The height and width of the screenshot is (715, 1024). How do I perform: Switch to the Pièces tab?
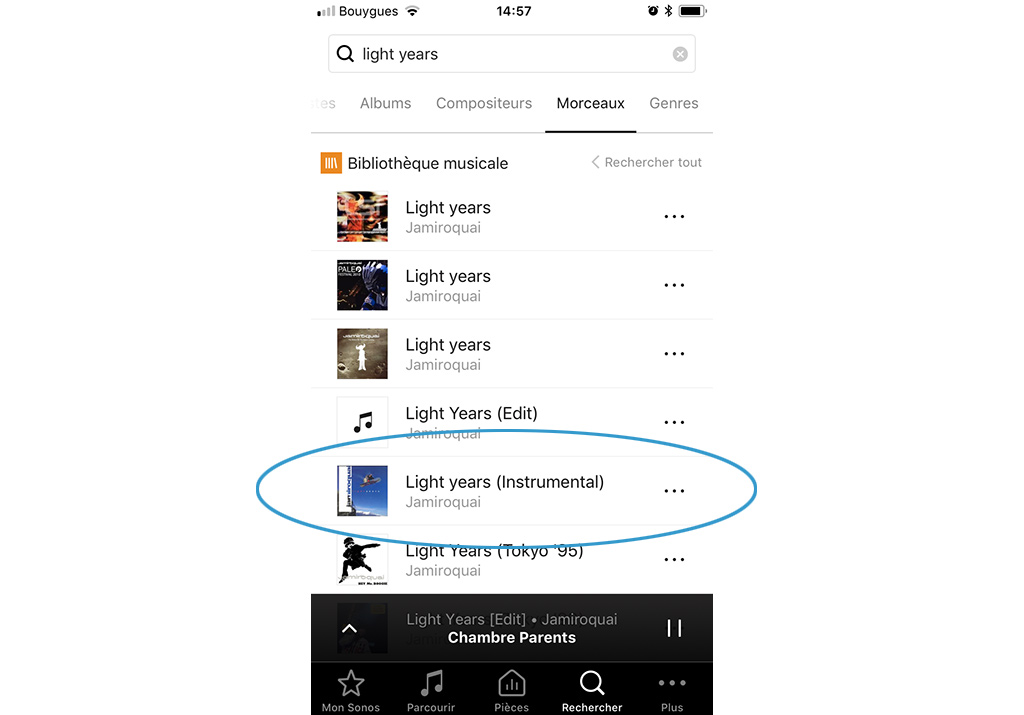511,690
